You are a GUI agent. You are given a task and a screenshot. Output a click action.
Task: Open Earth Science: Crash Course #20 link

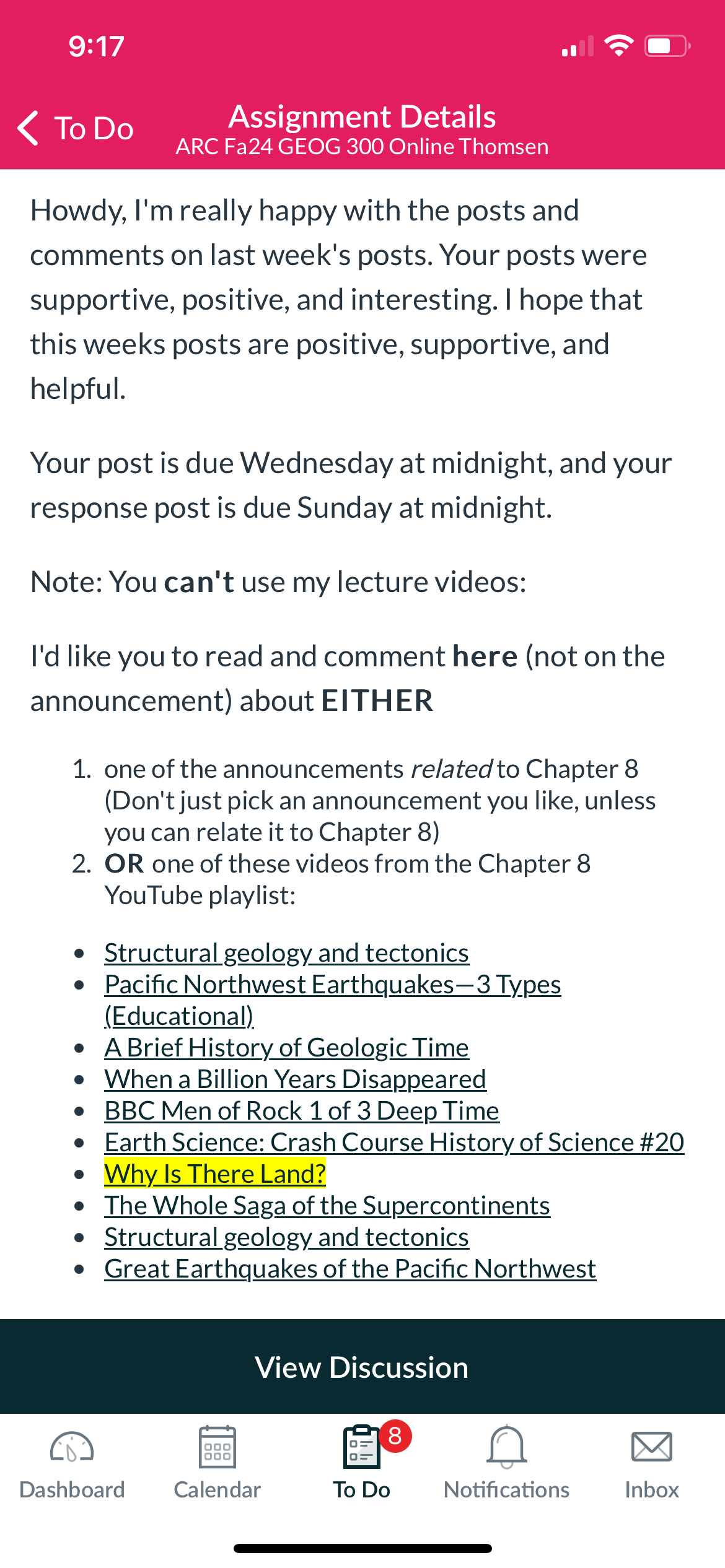(x=394, y=1142)
